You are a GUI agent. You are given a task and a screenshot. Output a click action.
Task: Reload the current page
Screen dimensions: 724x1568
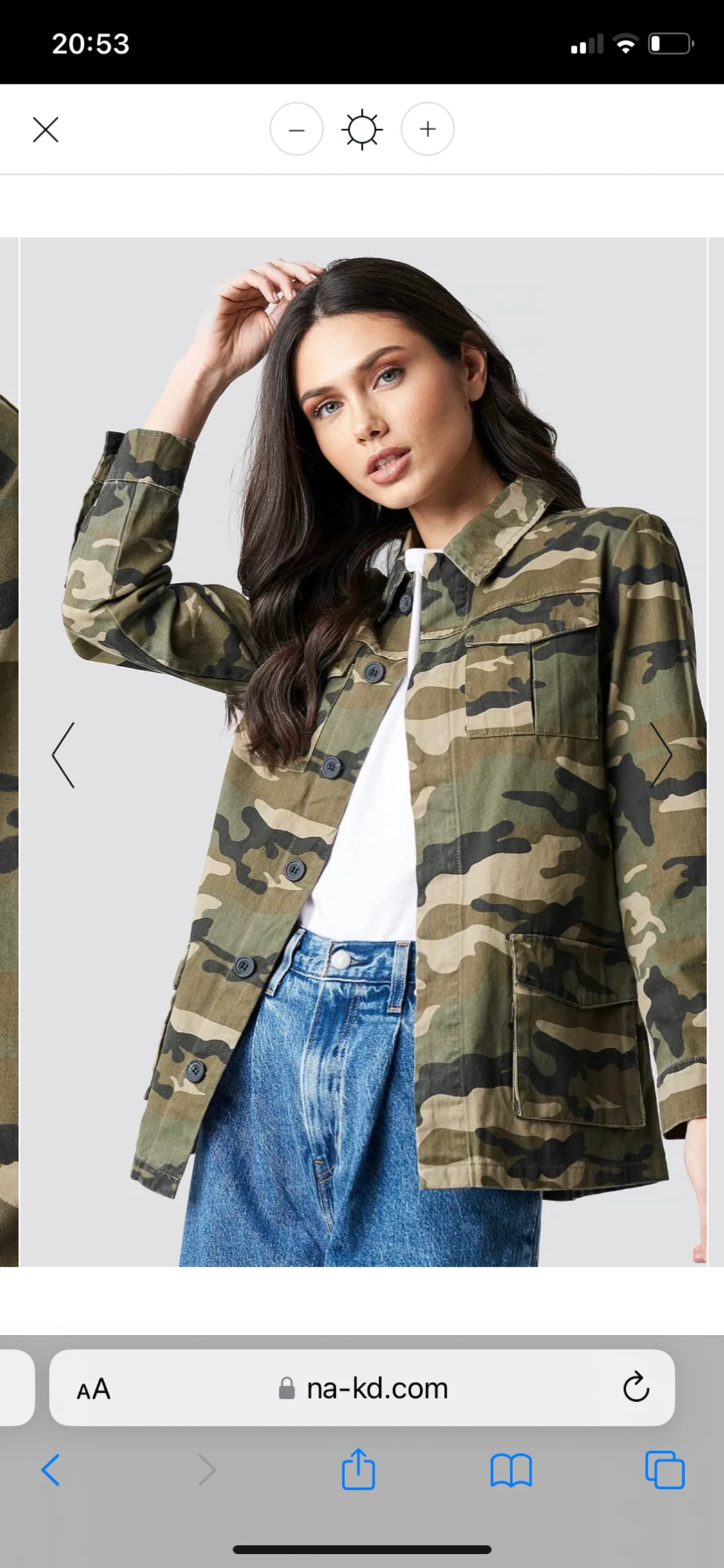point(636,1388)
